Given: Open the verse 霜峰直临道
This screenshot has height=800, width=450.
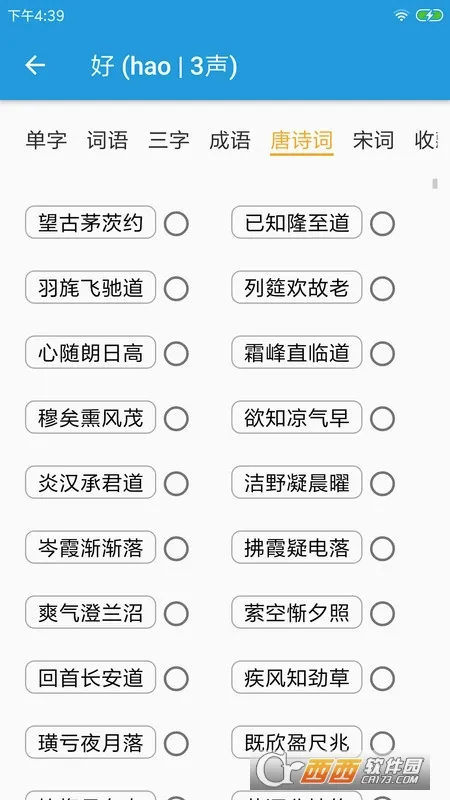Looking at the screenshot, I should click(296, 352).
